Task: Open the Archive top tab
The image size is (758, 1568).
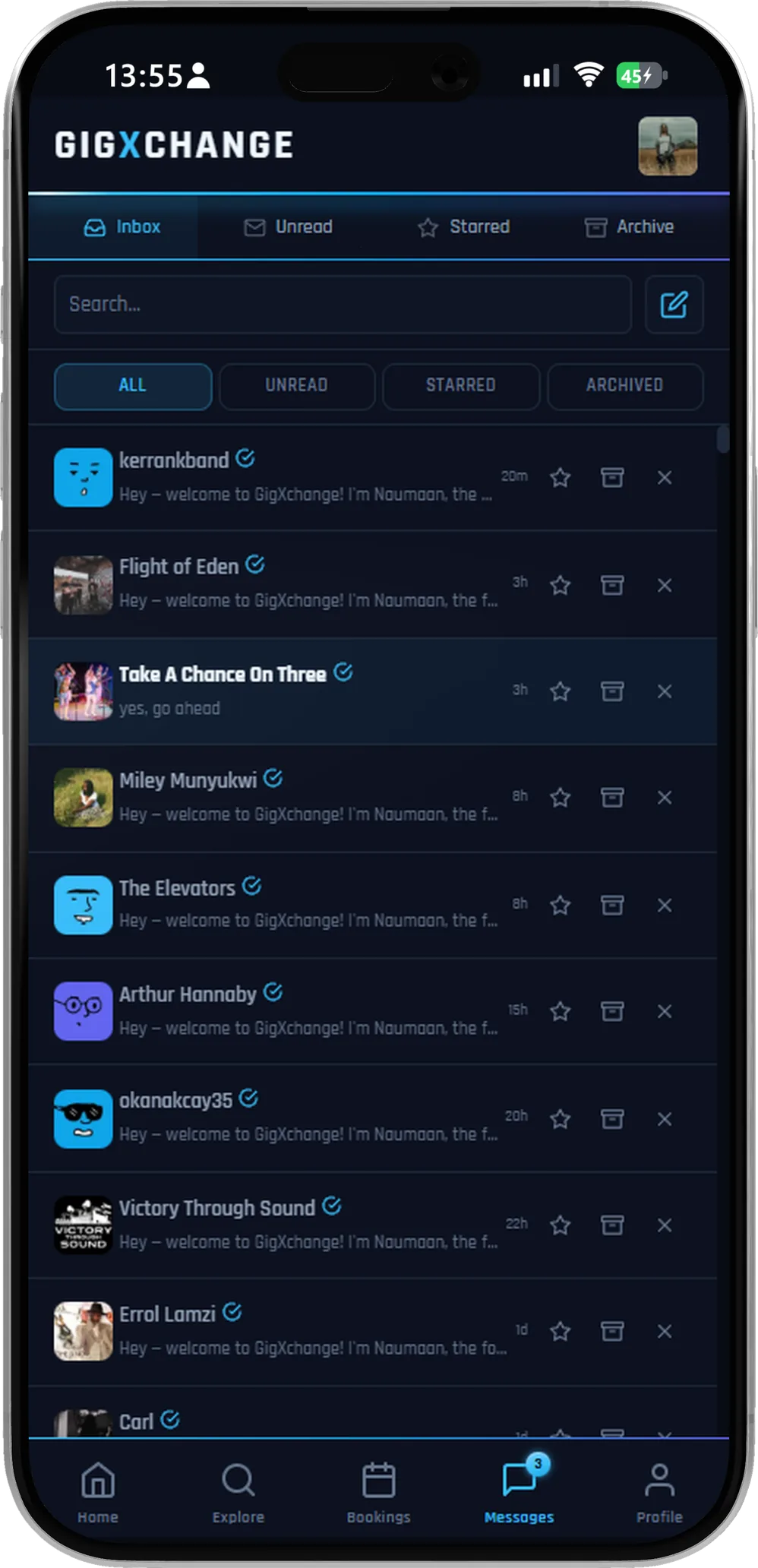Action: click(629, 227)
